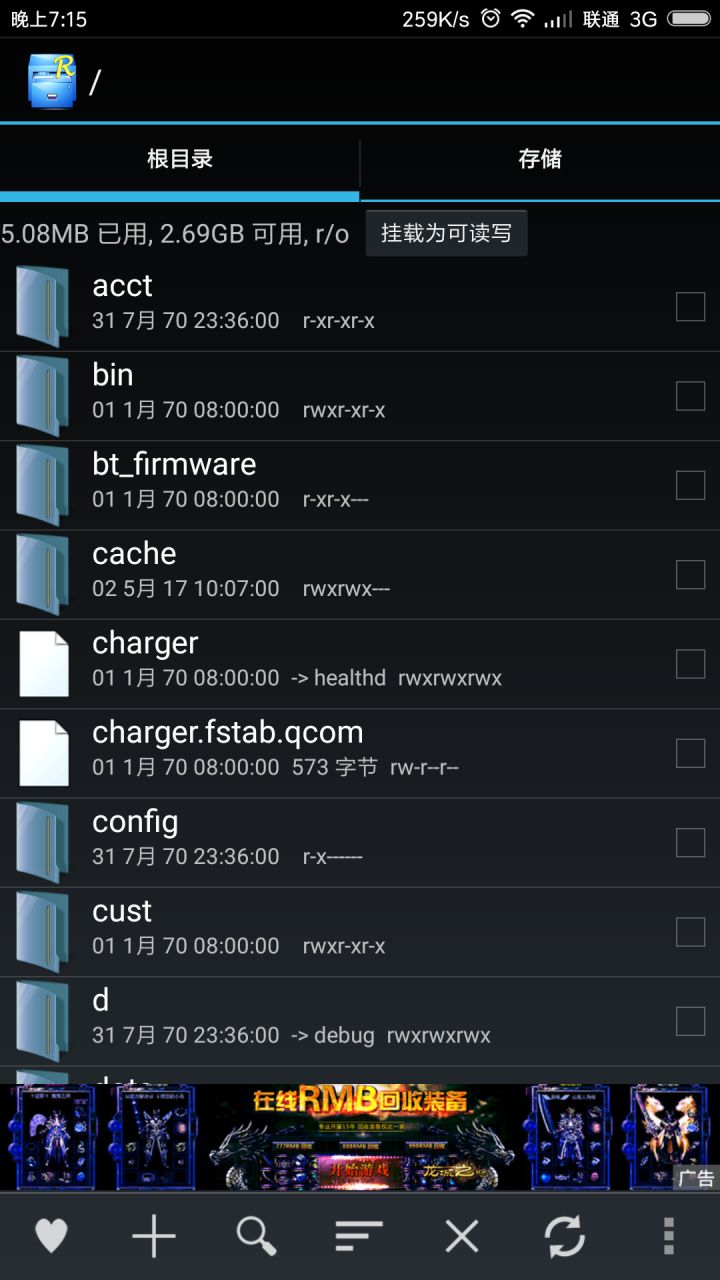
Task: Select the cache folder checkbox
Action: click(691, 574)
